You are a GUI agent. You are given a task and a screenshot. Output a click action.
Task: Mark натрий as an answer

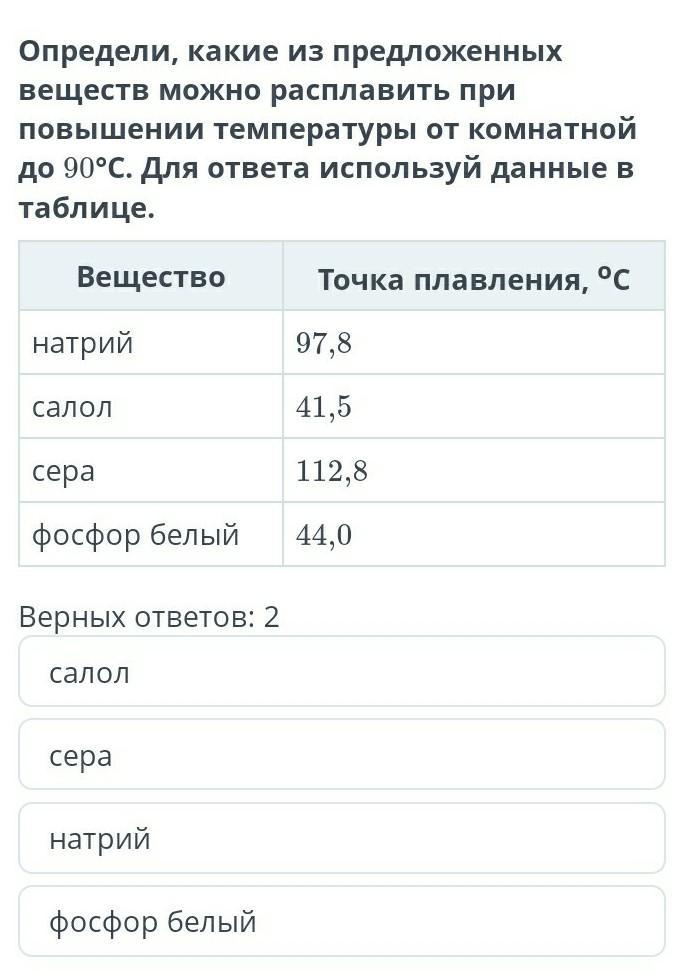[342, 838]
